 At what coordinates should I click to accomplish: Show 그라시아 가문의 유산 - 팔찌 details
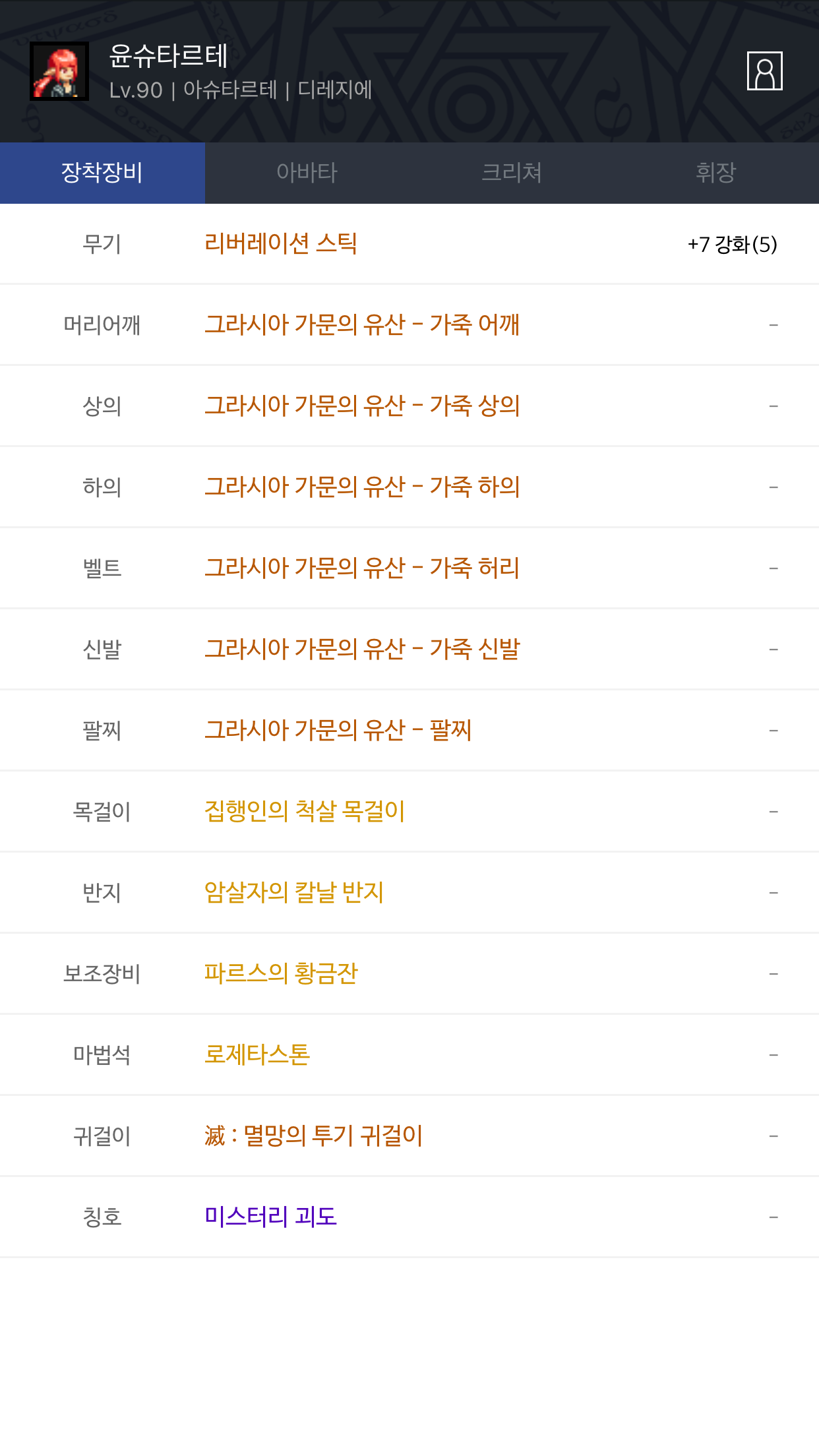pos(338,731)
